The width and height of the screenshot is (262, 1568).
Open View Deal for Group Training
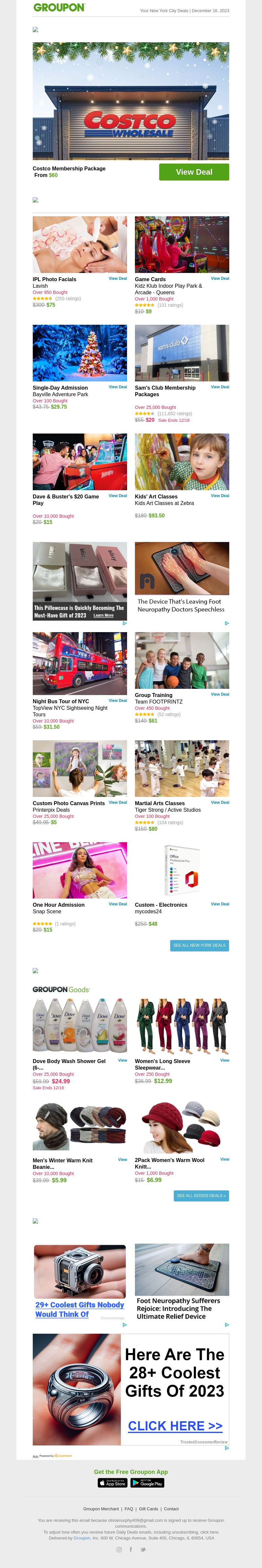click(219, 694)
